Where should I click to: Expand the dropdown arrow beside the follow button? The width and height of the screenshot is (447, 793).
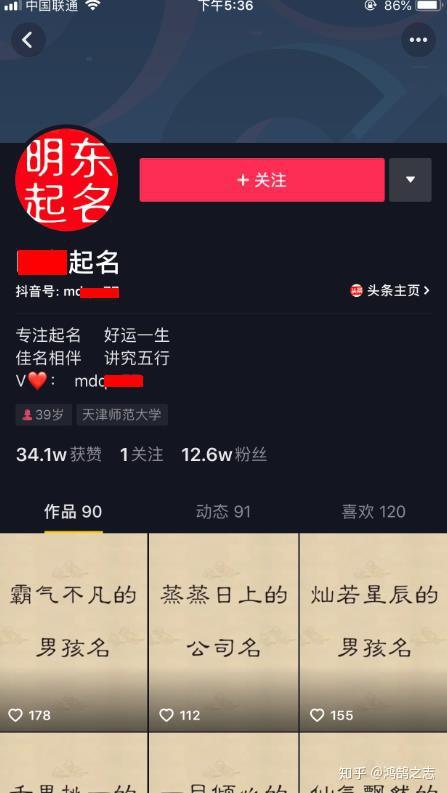pos(410,180)
